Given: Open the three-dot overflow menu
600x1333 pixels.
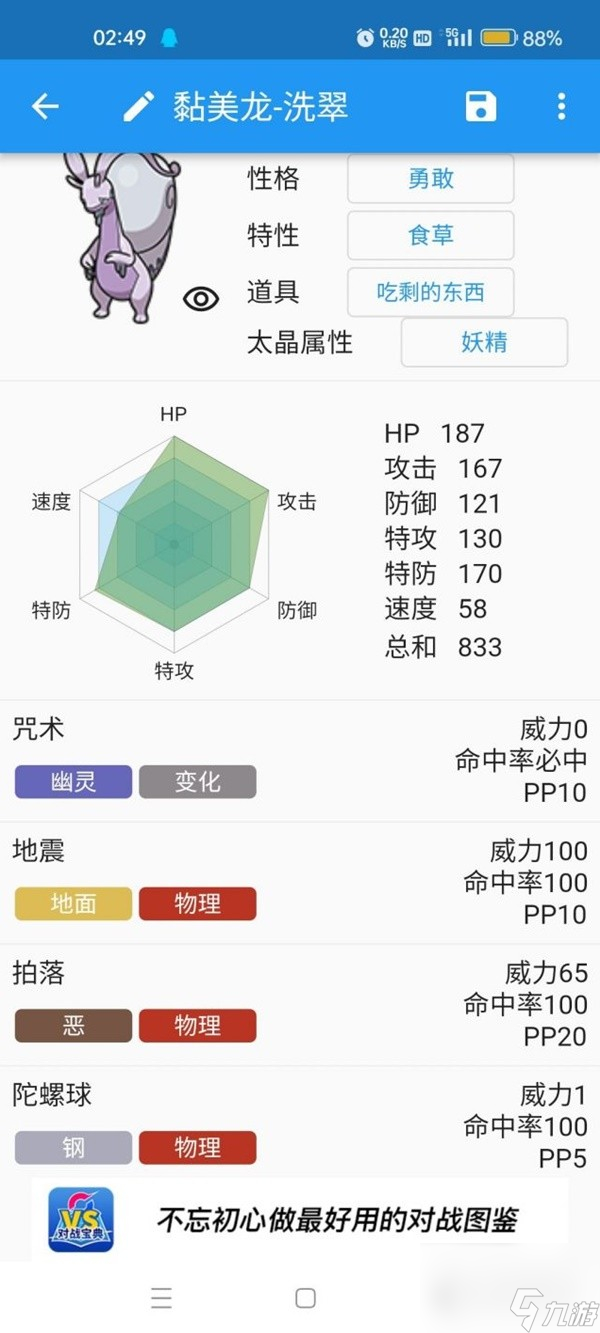Looking at the screenshot, I should pos(561,107).
